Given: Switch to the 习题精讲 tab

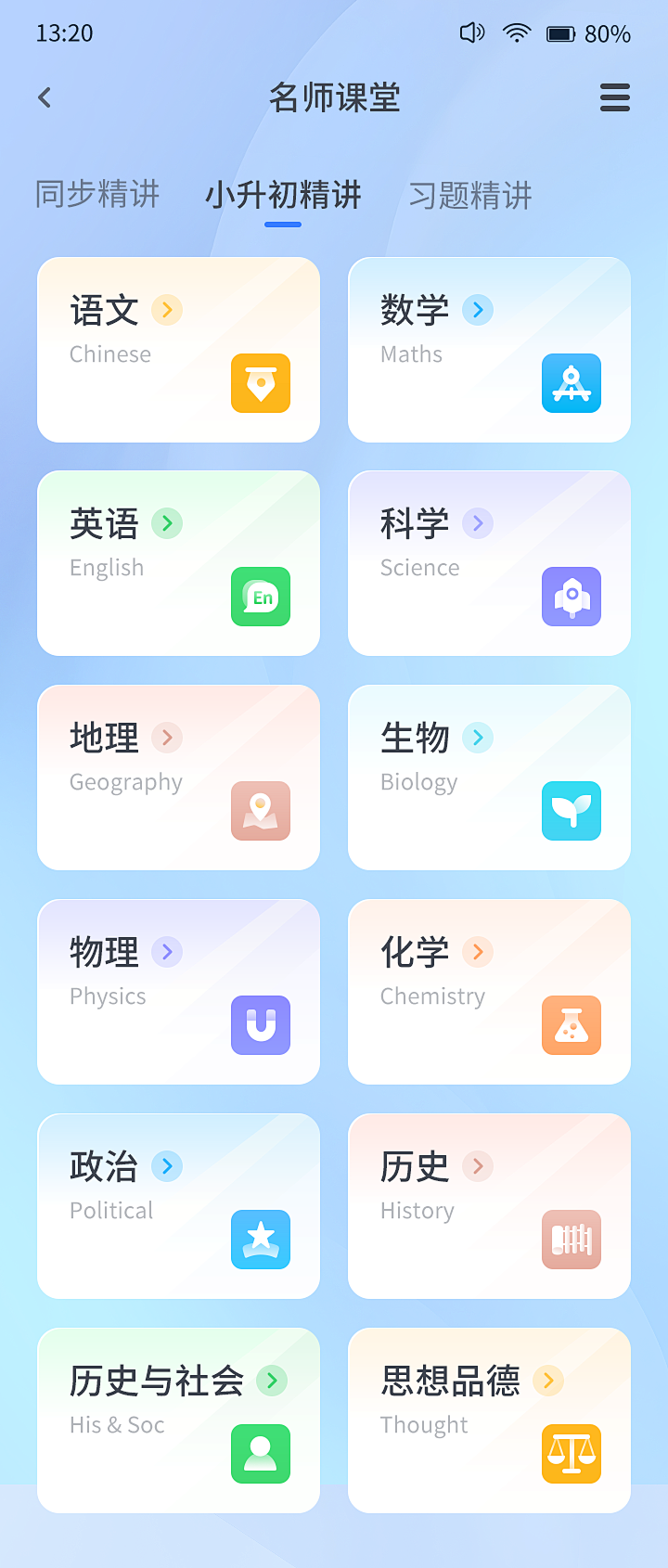Looking at the screenshot, I should 470,195.
